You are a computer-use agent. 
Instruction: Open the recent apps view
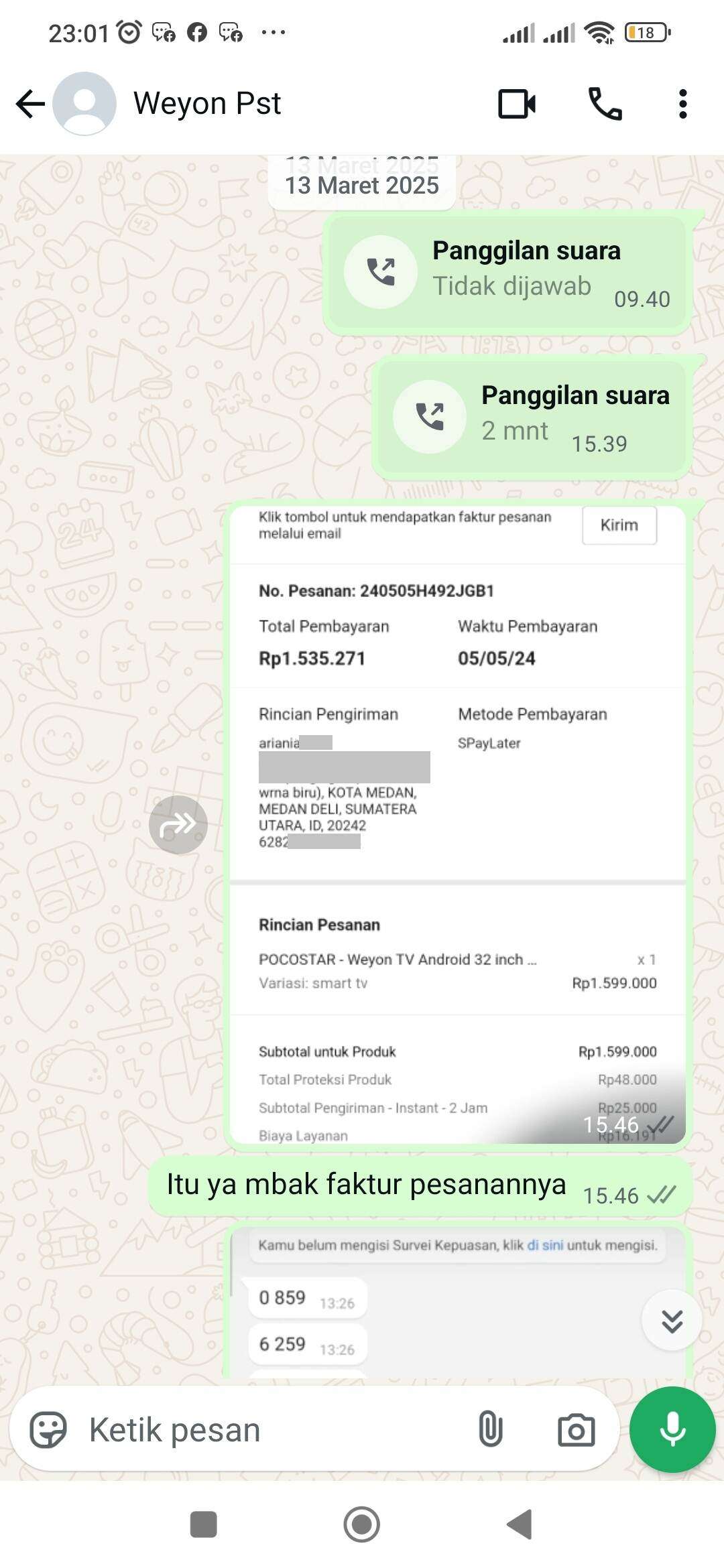(203, 1525)
